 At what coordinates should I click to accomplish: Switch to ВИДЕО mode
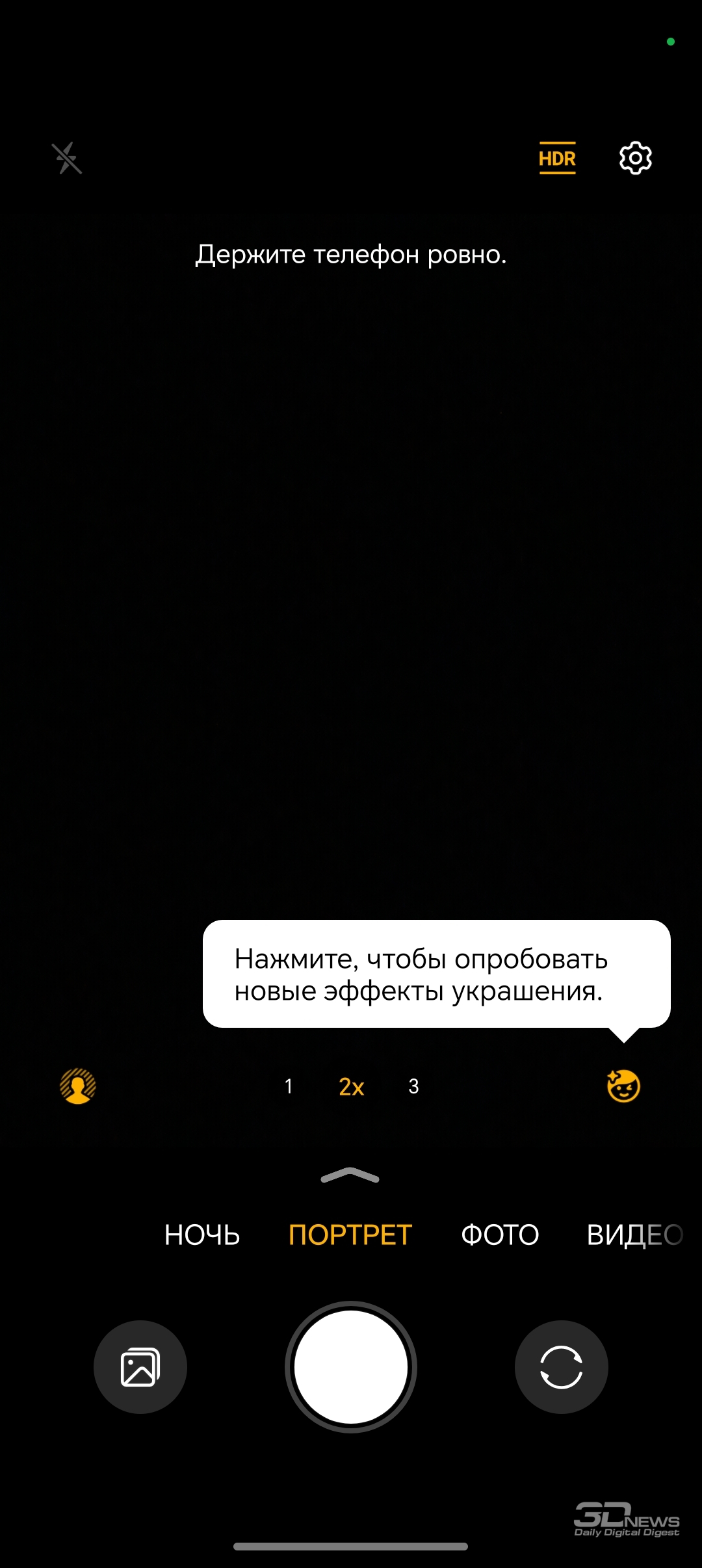coord(635,1235)
